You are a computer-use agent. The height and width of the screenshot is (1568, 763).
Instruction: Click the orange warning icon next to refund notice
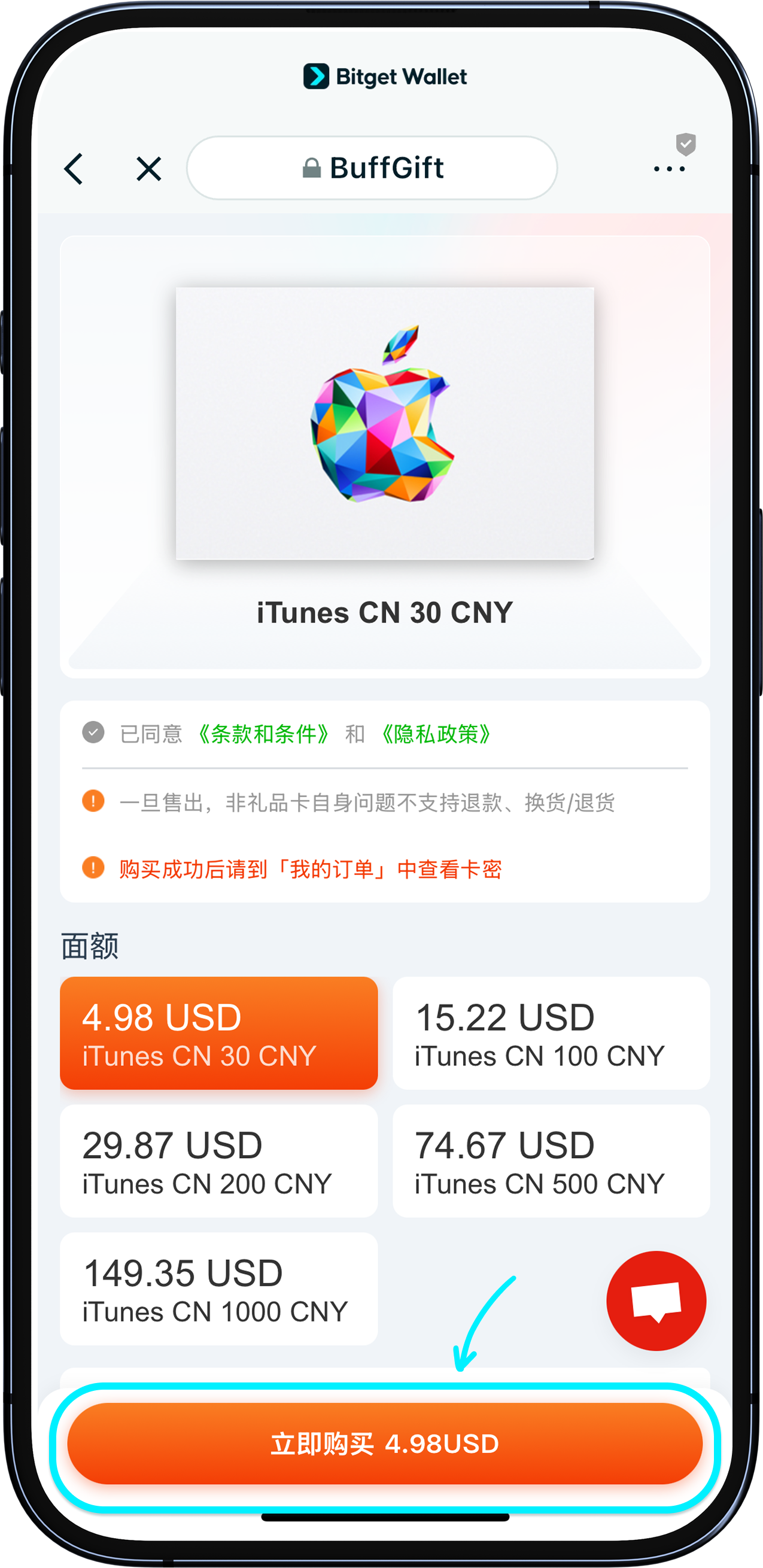coord(93,801)
